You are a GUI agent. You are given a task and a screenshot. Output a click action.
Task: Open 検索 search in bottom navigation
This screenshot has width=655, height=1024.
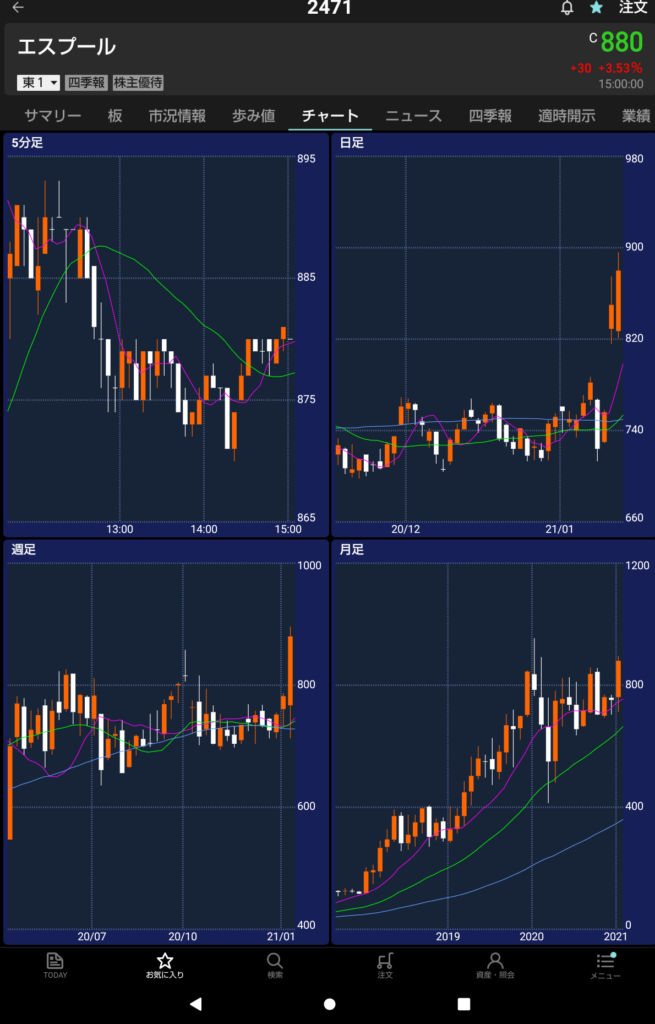click(275, 965)
